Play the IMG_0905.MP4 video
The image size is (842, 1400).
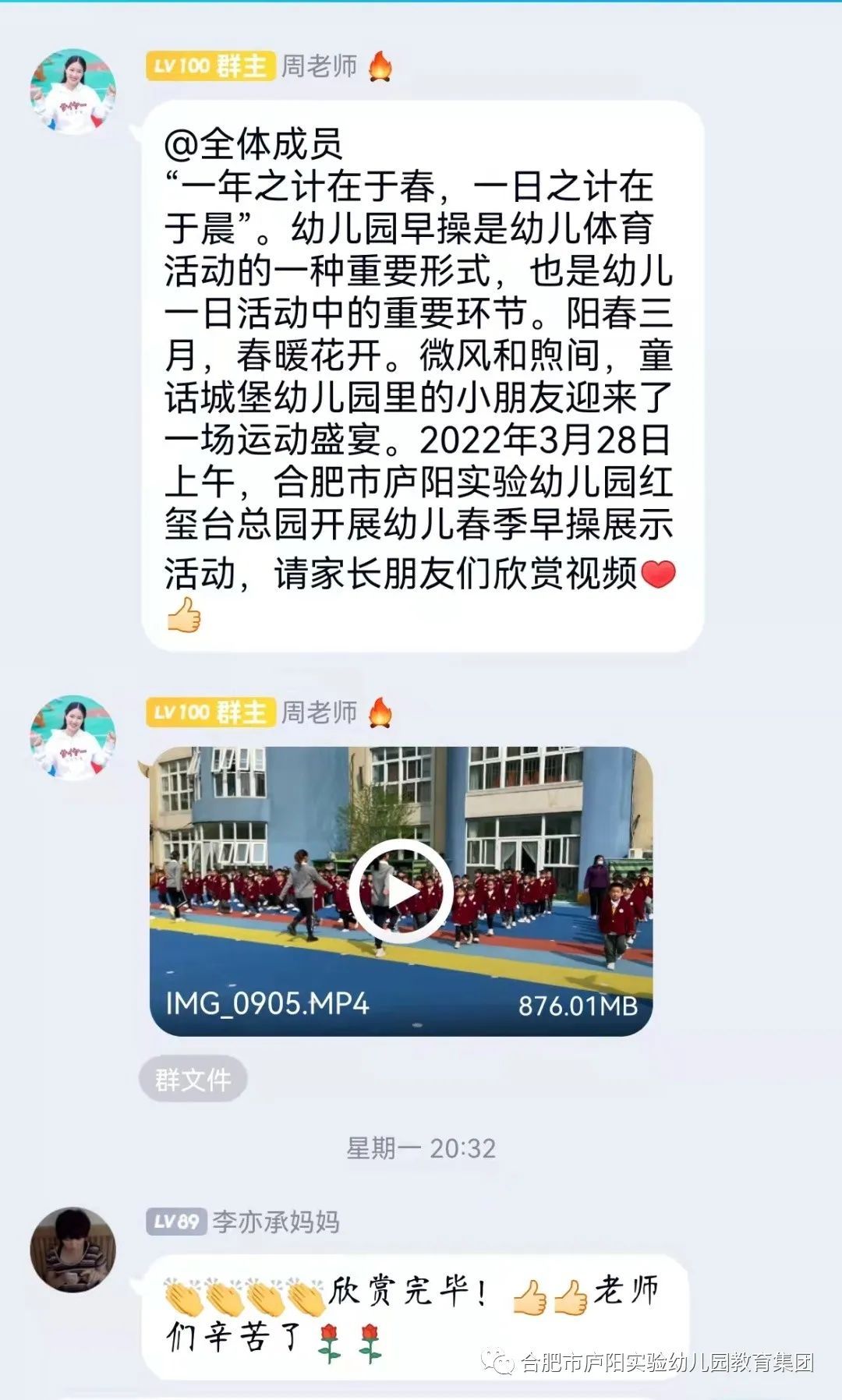click(401, 891)
